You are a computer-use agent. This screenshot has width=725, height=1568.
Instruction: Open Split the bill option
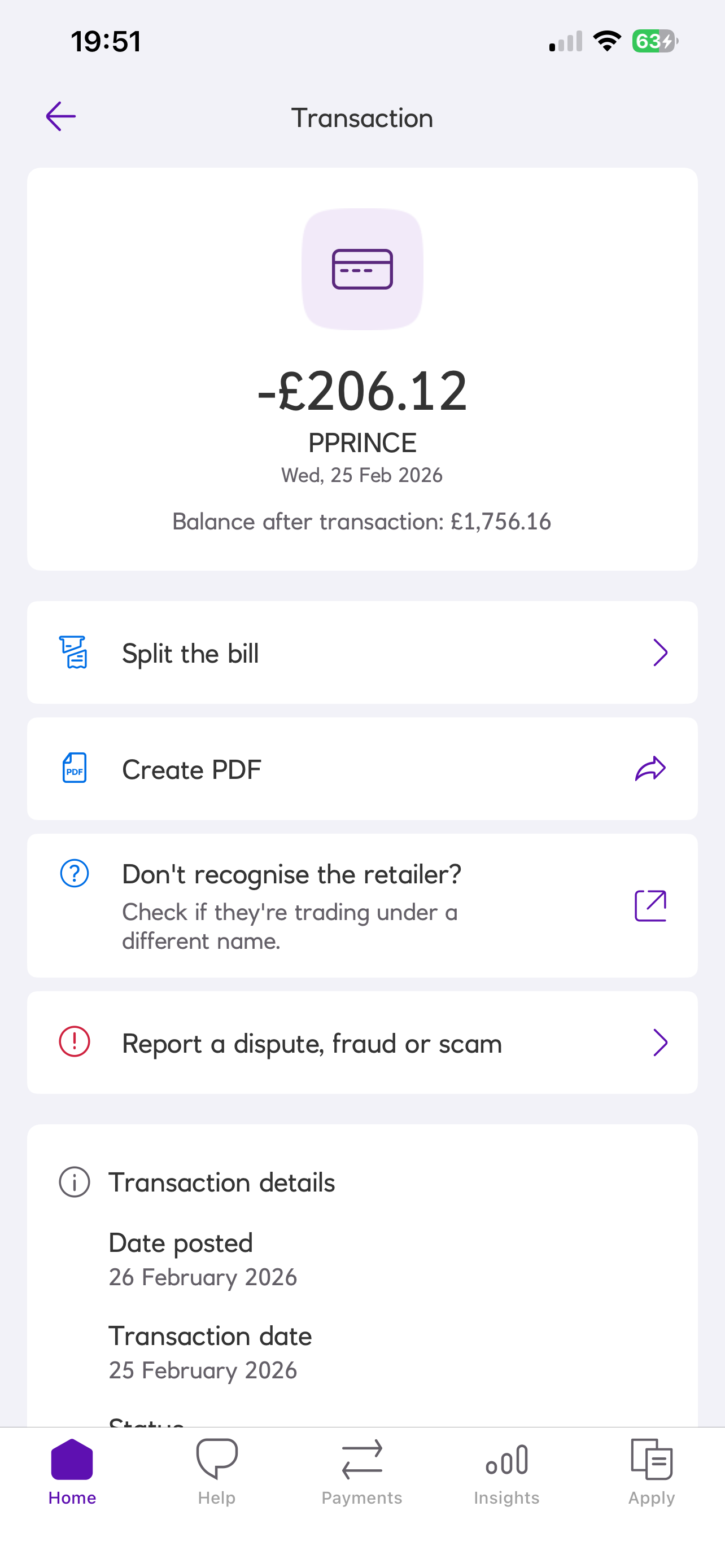(x=362, y=653)
